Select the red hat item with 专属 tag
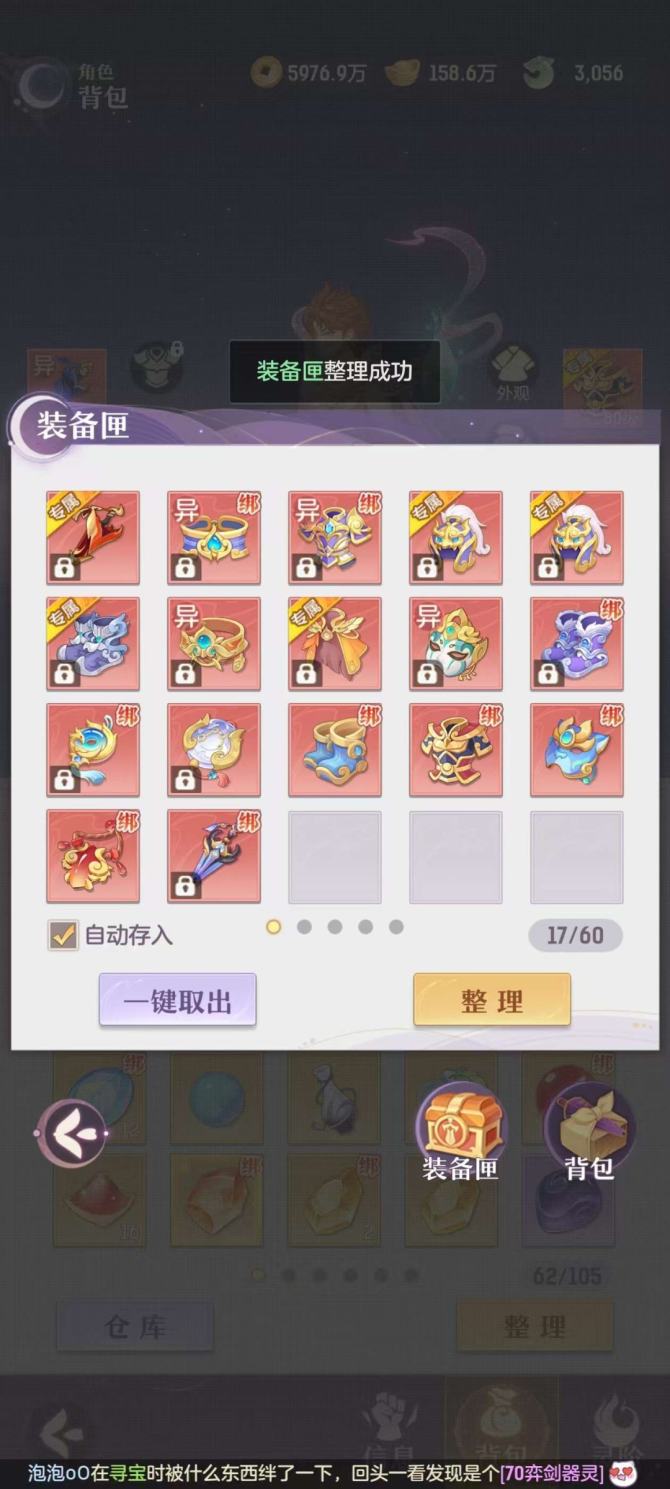The height and width of the screenshot is (1489, 670). tap(93, 537)
